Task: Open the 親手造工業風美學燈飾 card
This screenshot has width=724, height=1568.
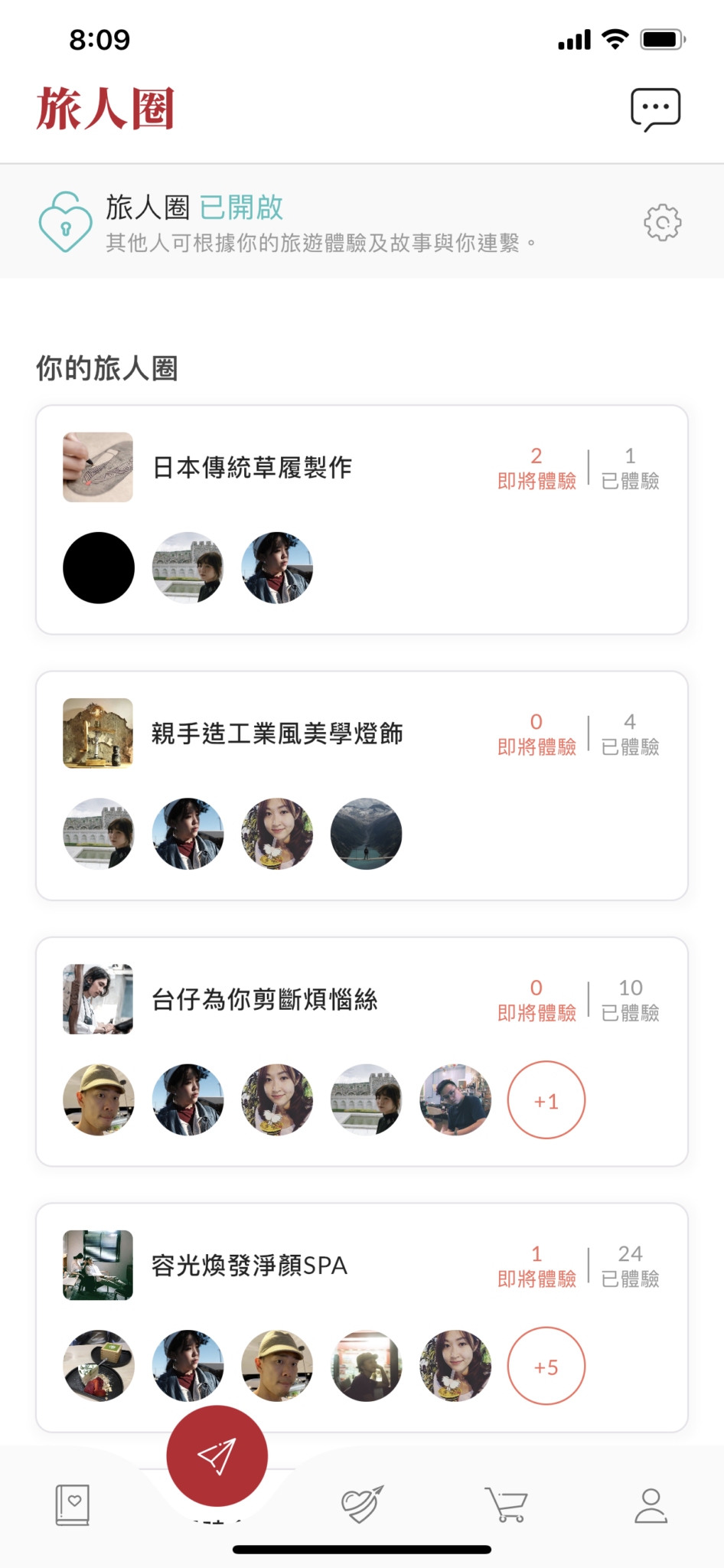Action: [277, 733]
